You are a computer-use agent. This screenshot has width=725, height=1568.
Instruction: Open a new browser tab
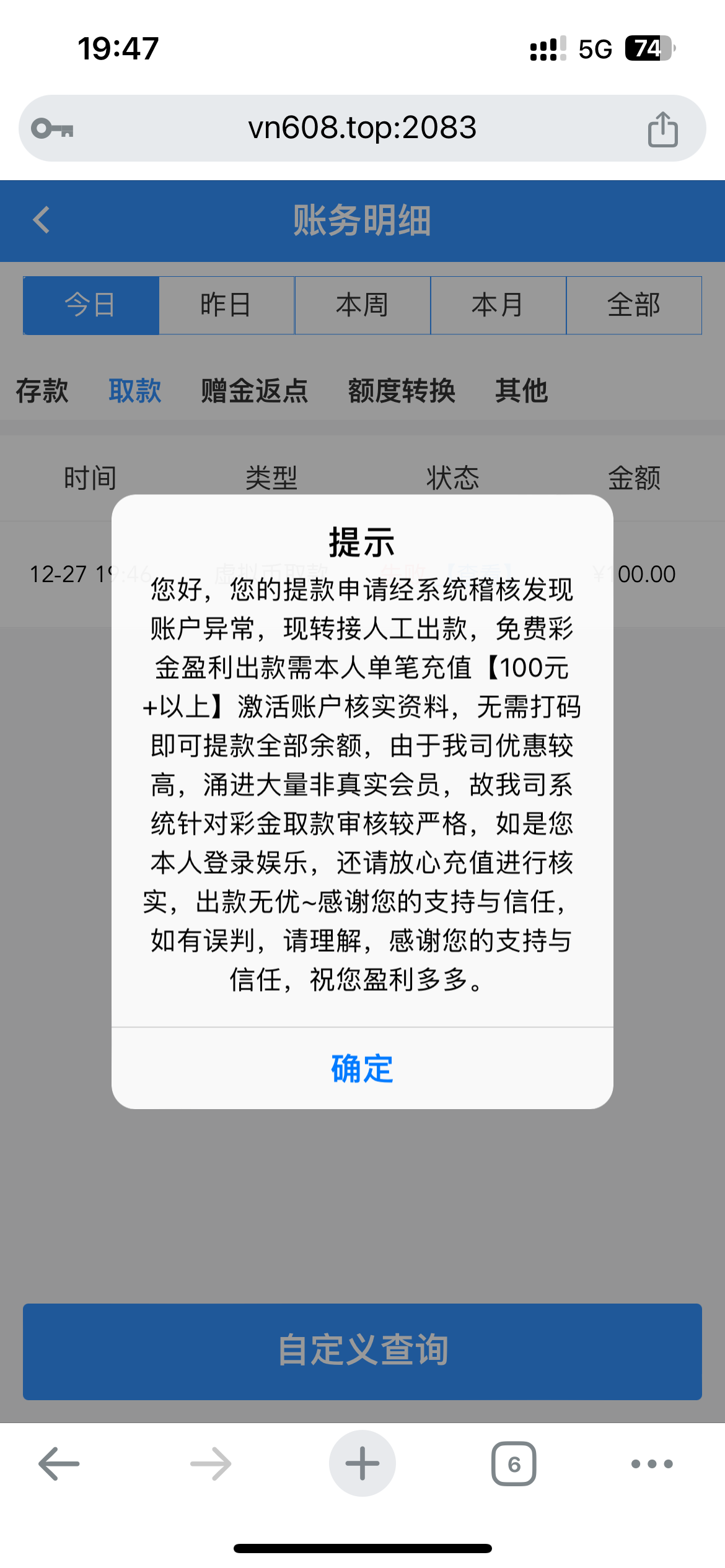point(362,1464)
